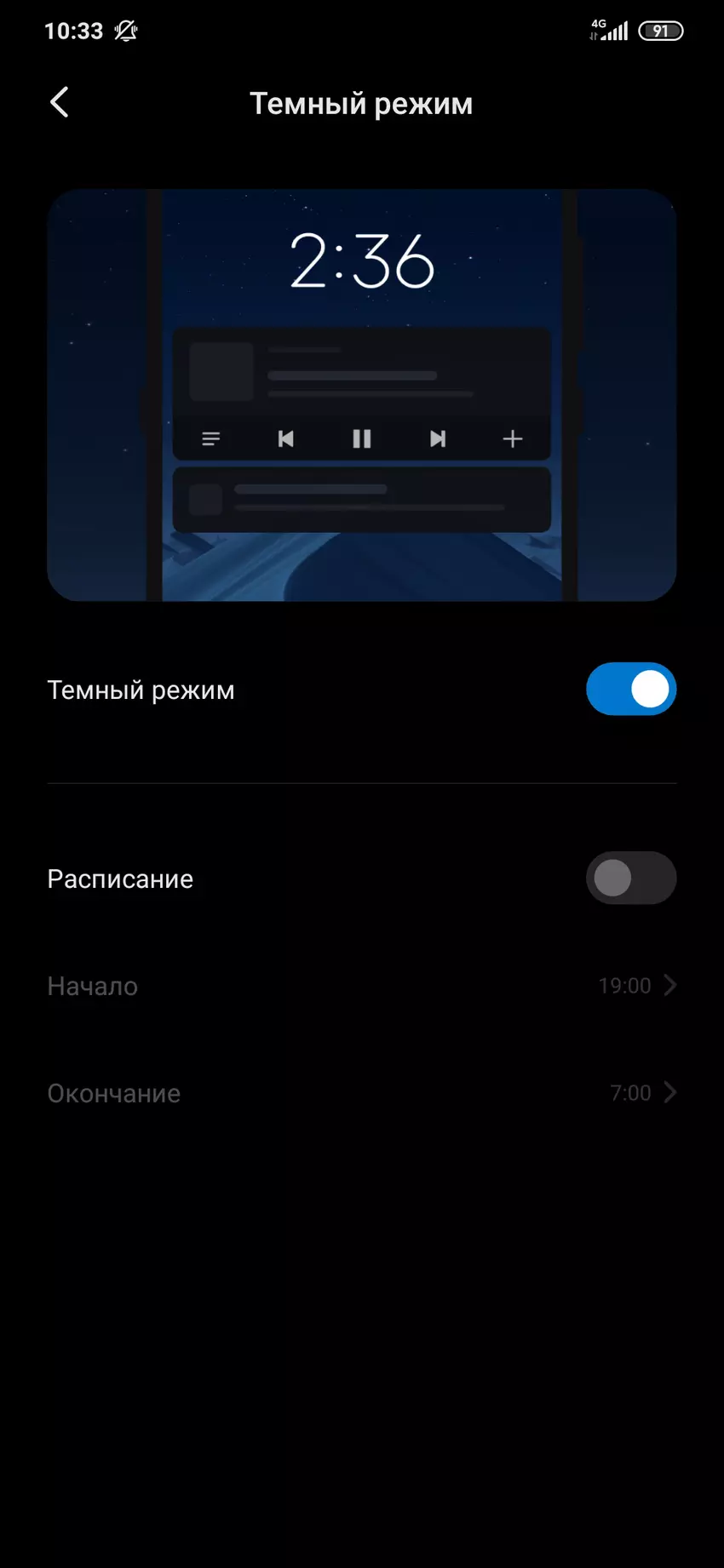Open the Начало time setting

[362, 986]
